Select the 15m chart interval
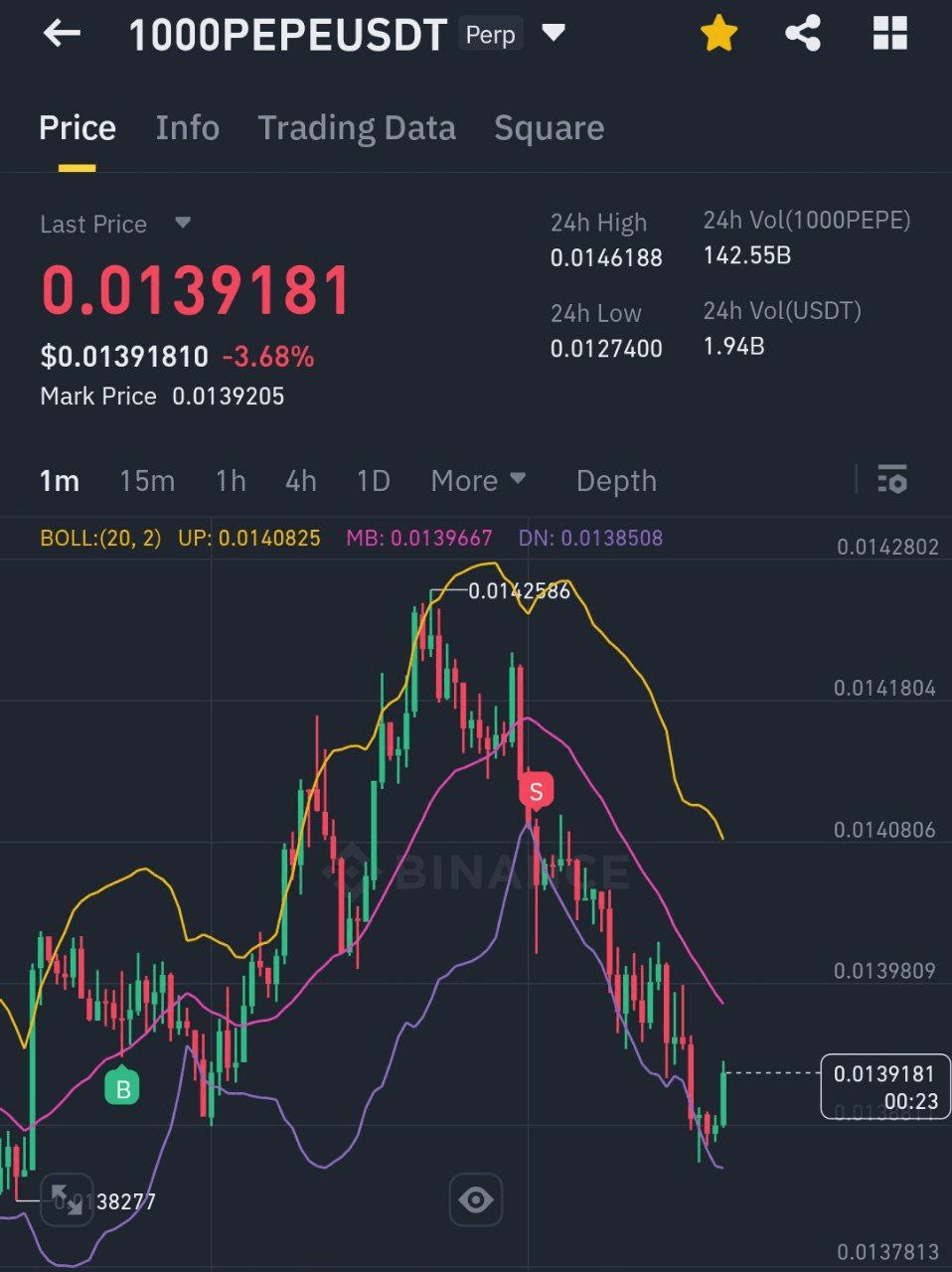Image resolution: width=952 pixels, height=1272 pixels. [x=147, y=481]
